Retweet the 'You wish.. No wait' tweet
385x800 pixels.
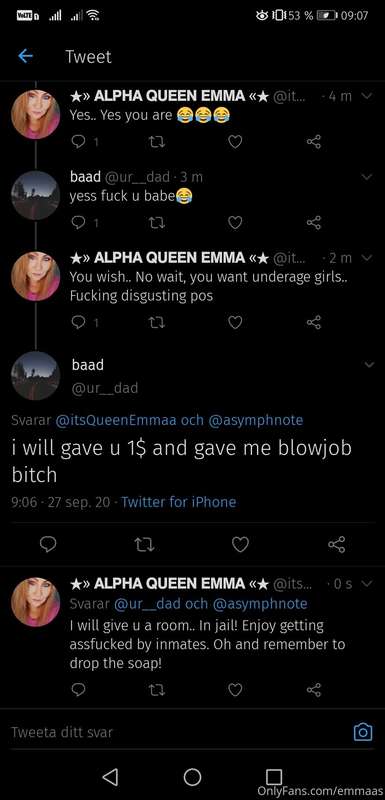[x=156, y=322]
